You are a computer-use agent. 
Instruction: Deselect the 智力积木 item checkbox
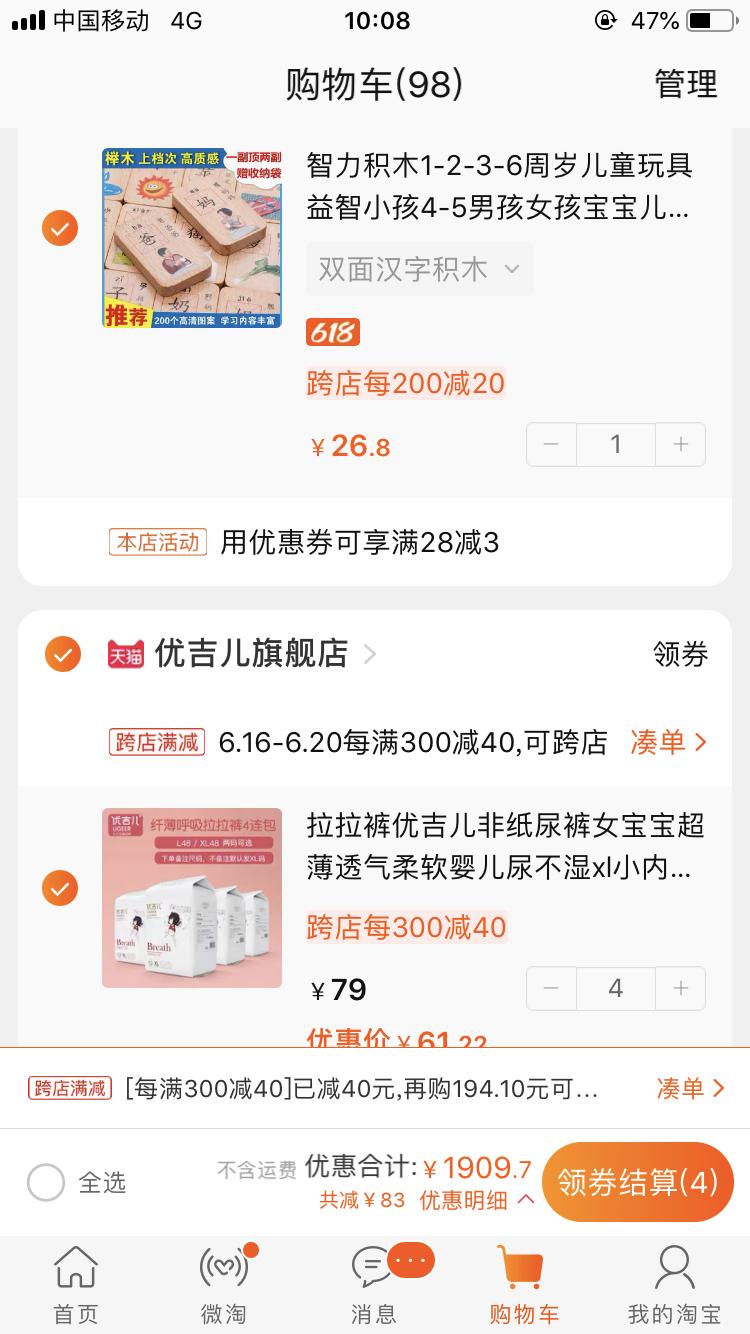[x=60, y=228]
